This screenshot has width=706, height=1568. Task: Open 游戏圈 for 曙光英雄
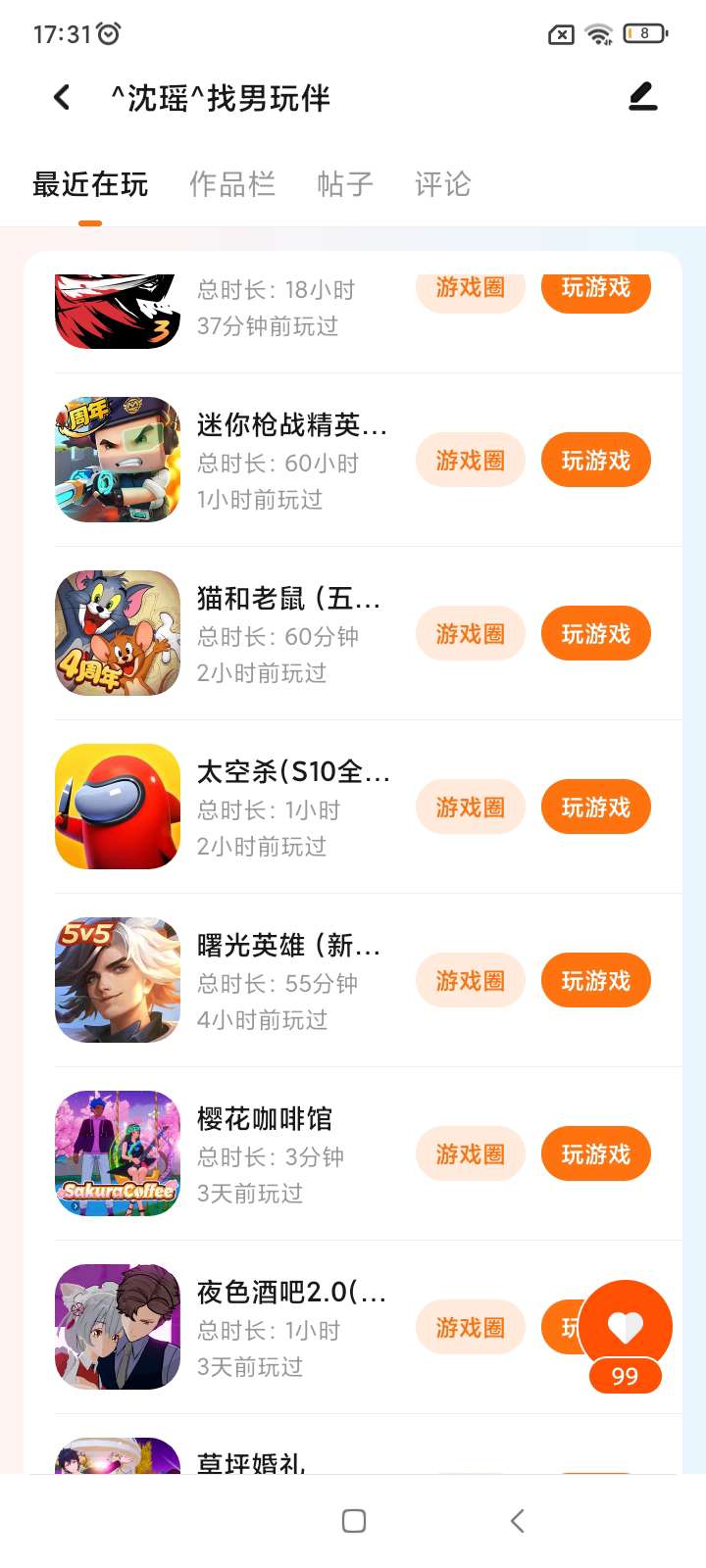click(x=471, y=980)
